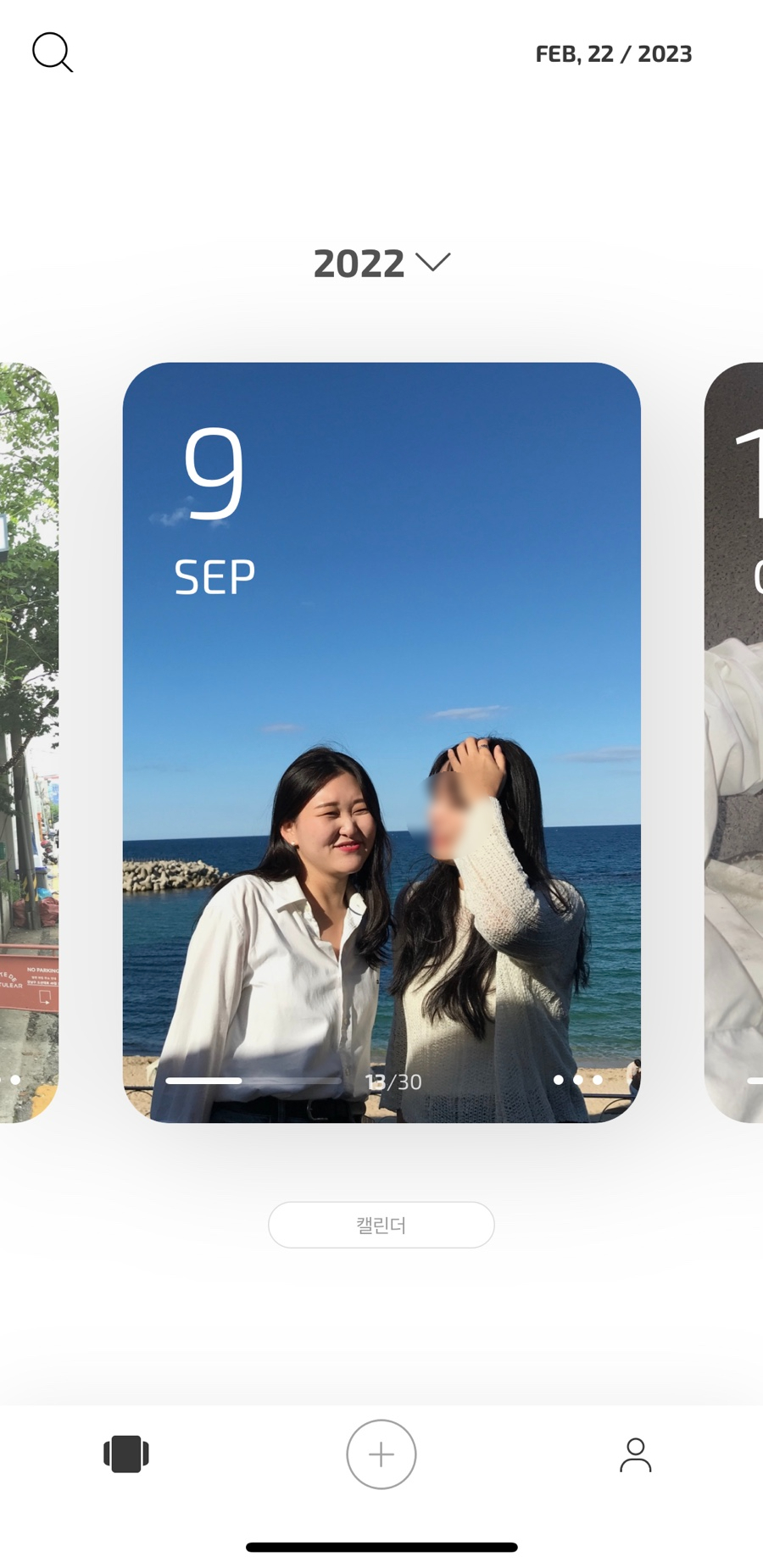763x1568 pixels.
Task: Add a new entry with plus button
Action: (381, 1454)
